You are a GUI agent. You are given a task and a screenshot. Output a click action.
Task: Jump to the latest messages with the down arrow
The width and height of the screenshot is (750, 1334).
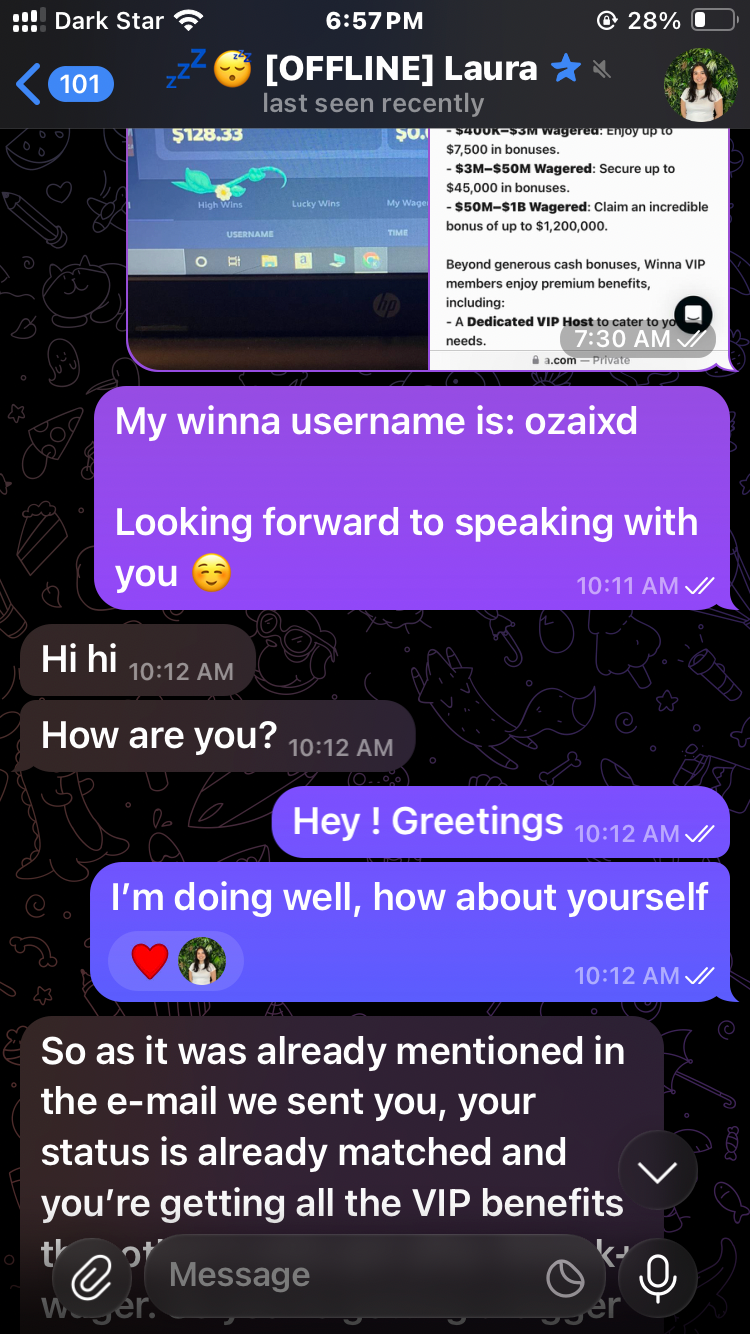(x=657, y=1172)
